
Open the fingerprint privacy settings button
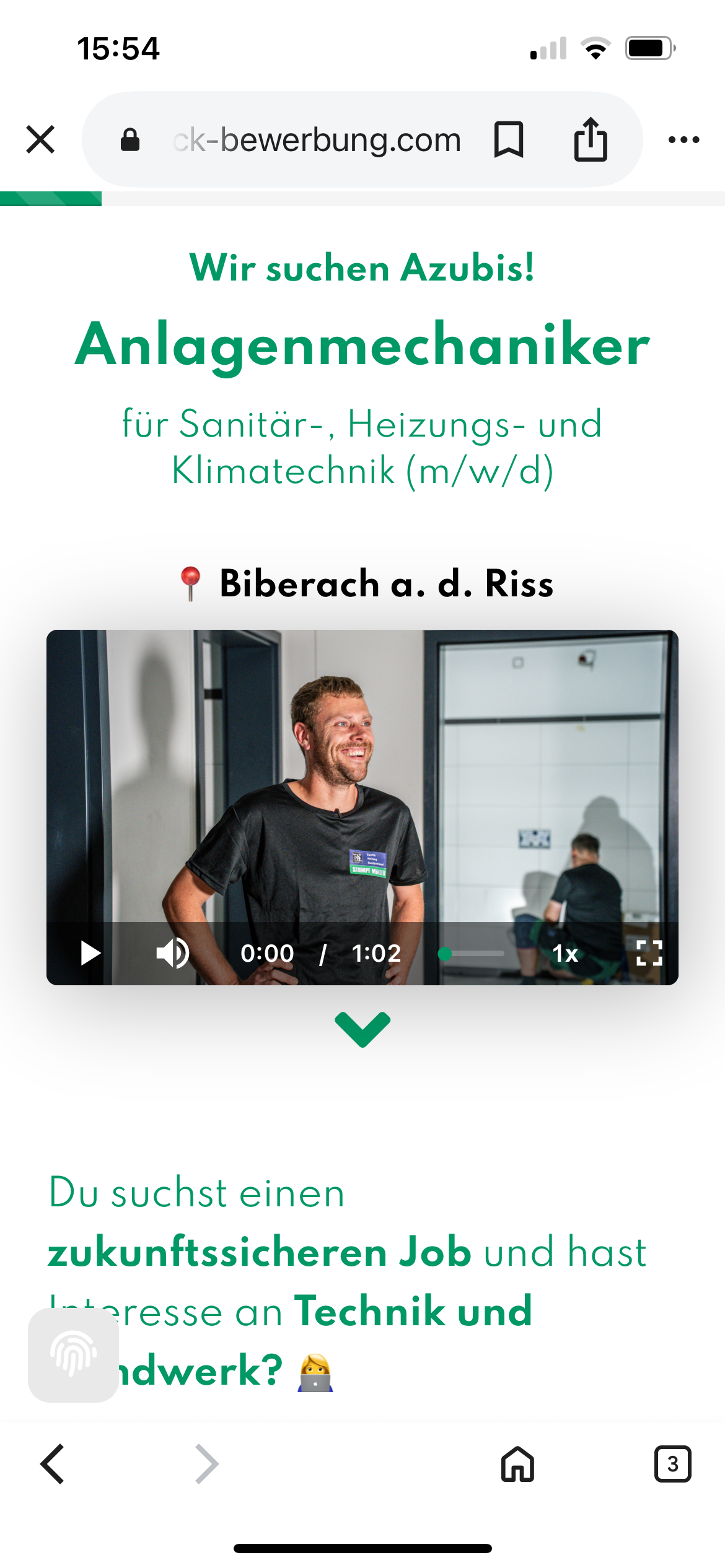tap(73, 1355)
